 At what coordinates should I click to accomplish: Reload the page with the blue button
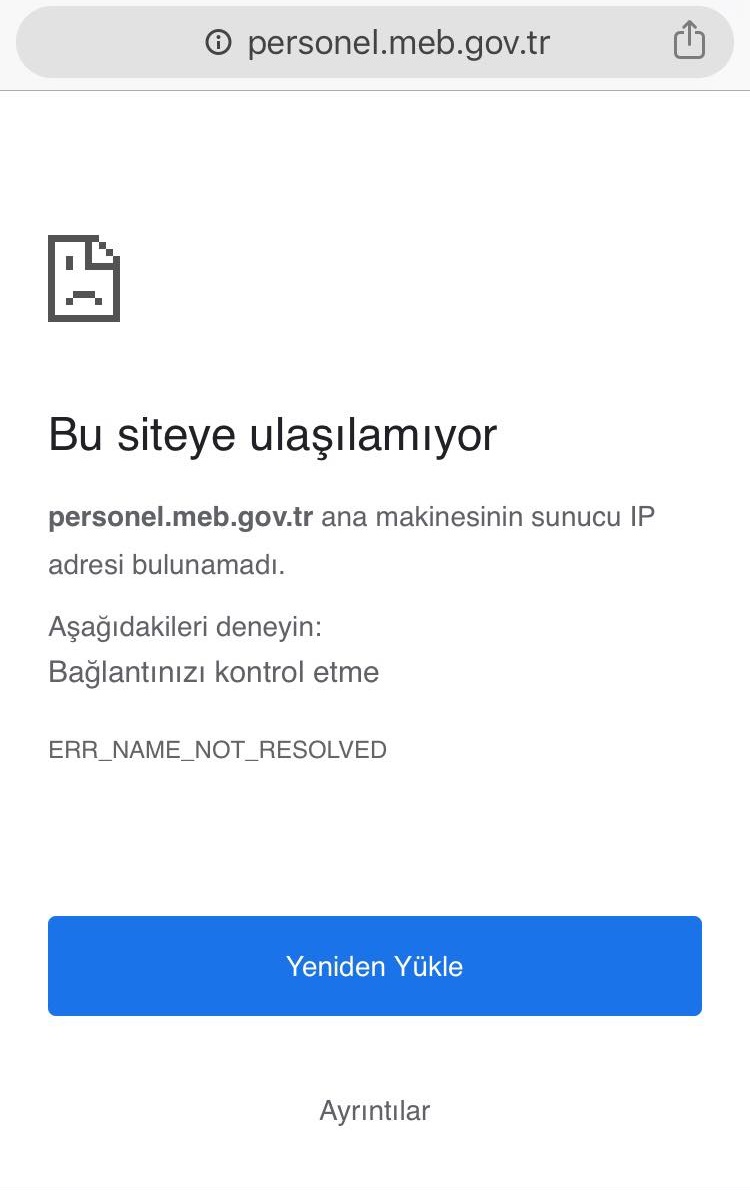[374, 966]
